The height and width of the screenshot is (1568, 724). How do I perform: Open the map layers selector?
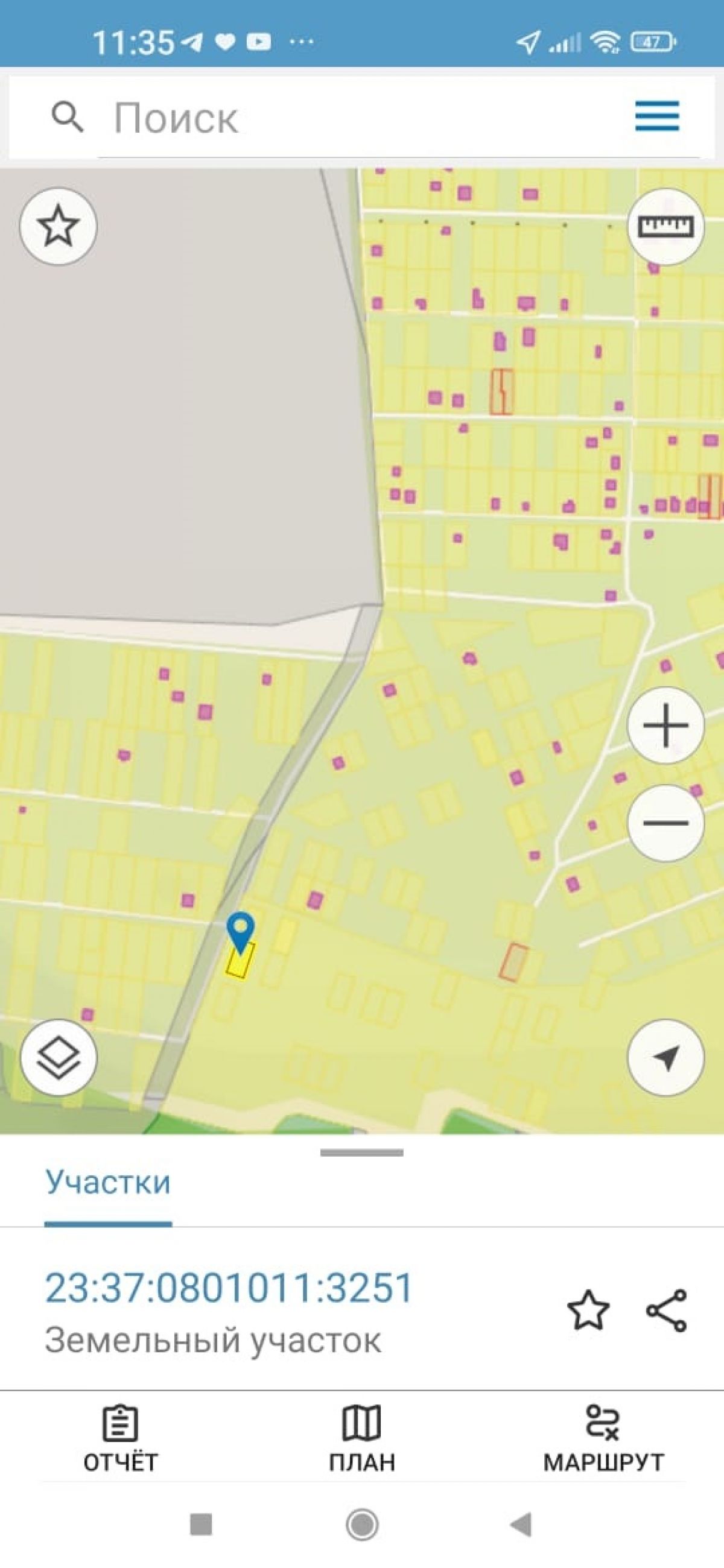click(58, 1058)
